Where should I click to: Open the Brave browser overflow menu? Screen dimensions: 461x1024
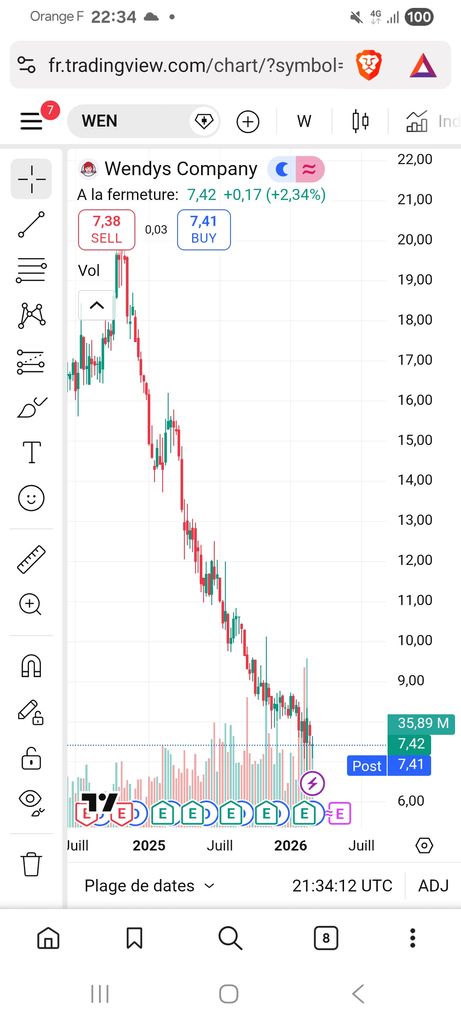point(413,938)
